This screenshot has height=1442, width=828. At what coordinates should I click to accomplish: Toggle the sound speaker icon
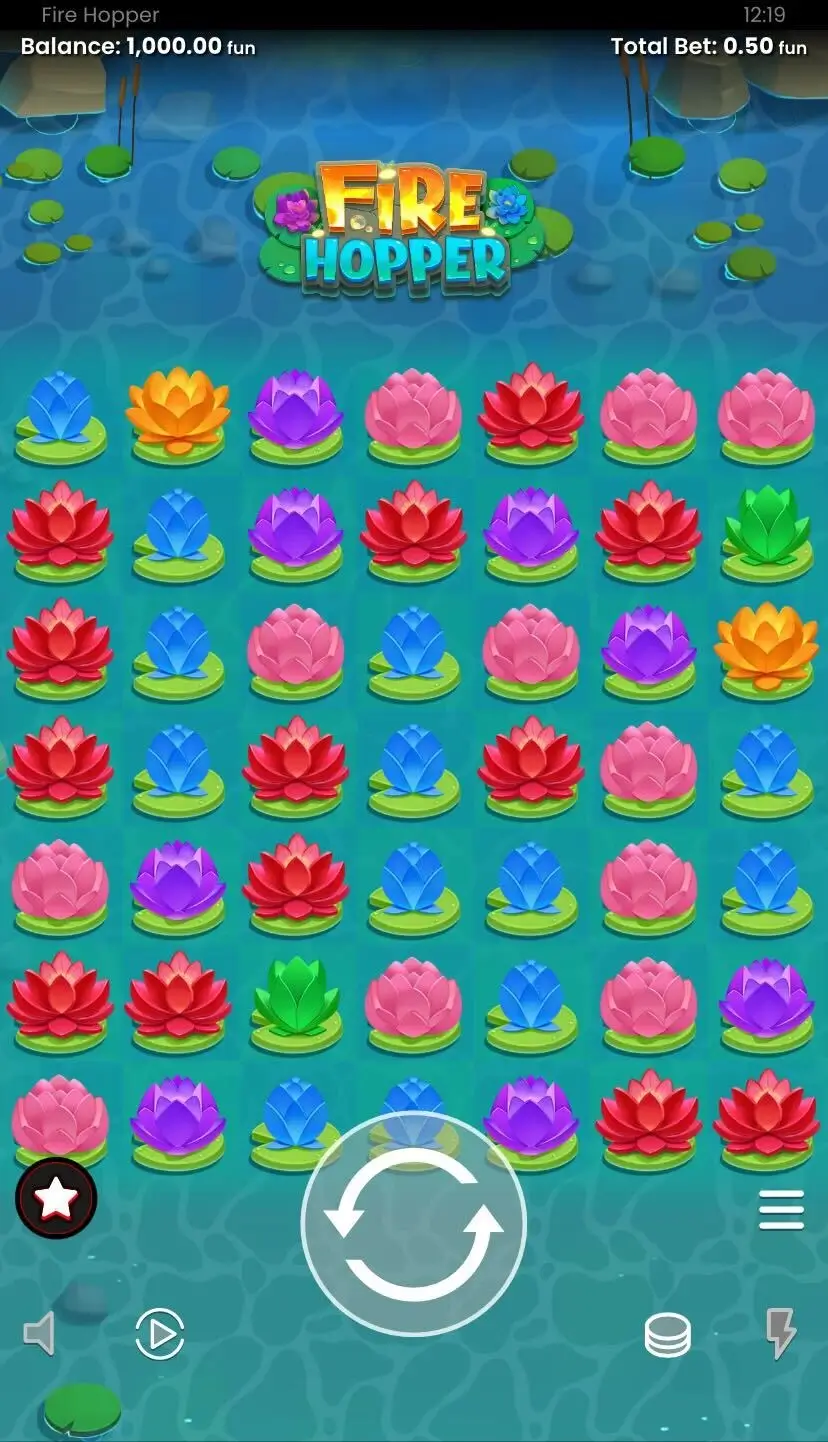pyautogui.click(x=39, y=1334)
